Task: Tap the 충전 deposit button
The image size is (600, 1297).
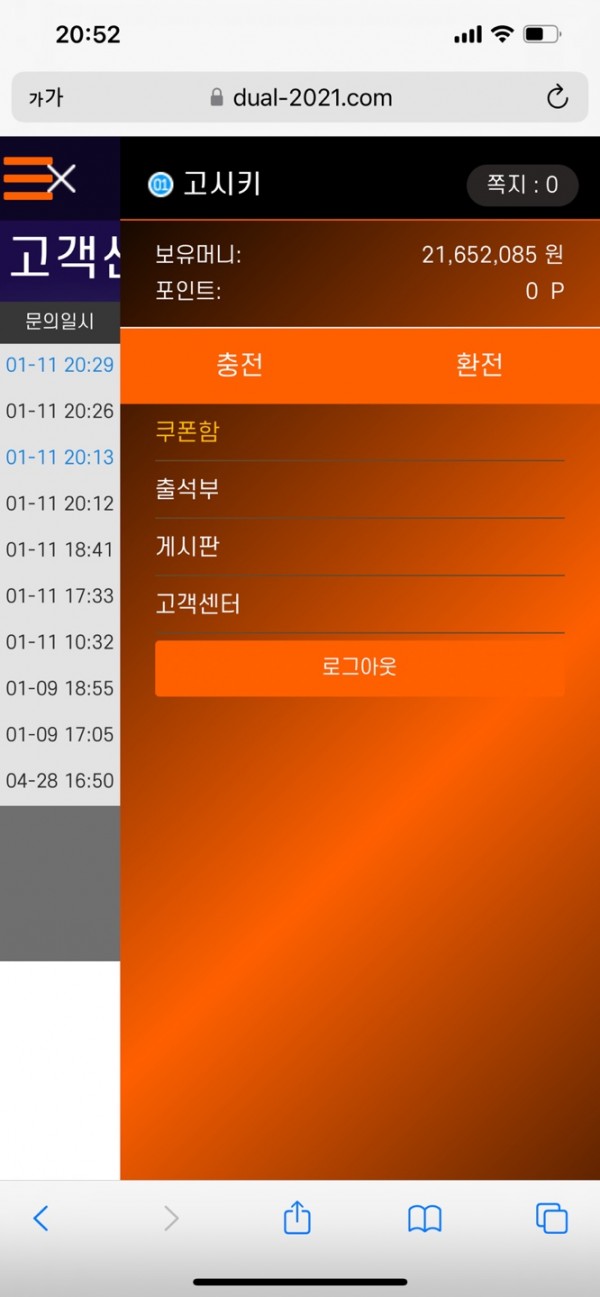Action: pyautogui.click(x=240, y=364)
